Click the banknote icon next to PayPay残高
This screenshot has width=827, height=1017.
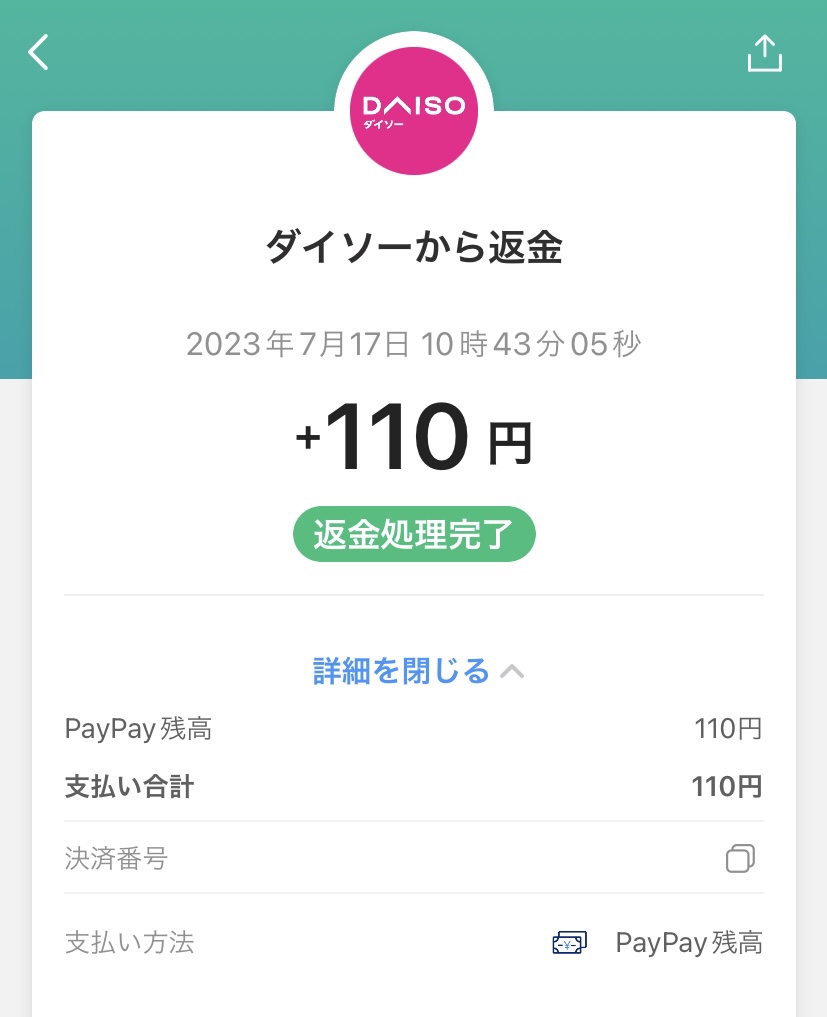[569, 942]
